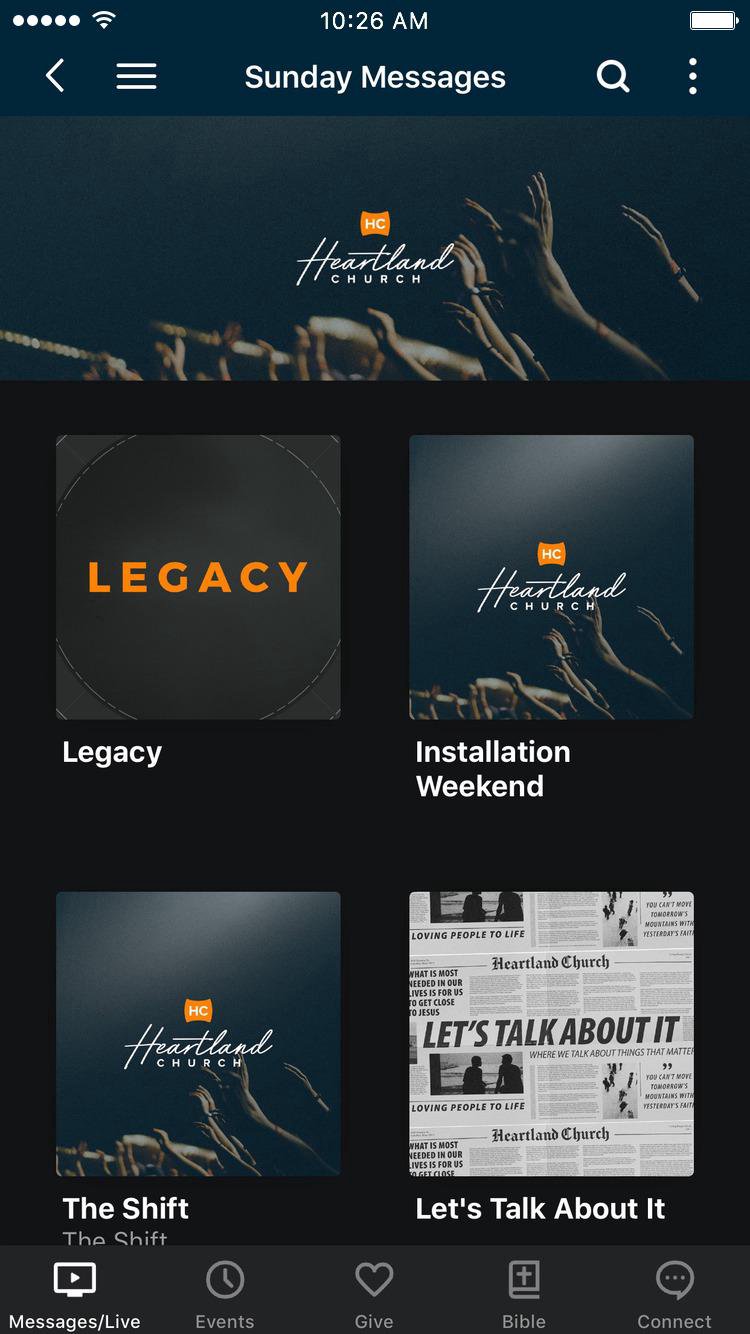This screenshot has width=750, height=1334.
Task: Open The Shift series
Action: point(198,1033)
